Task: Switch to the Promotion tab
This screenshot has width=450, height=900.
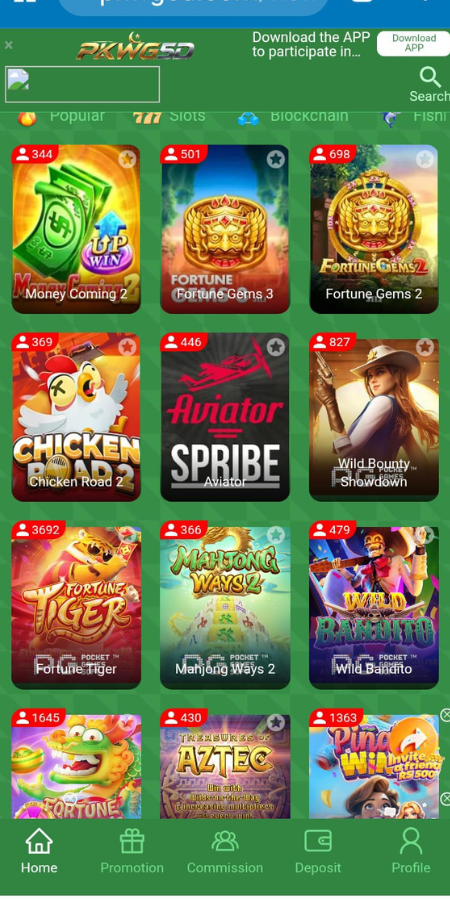Action: pyautogui.click(x=132, y=851)
